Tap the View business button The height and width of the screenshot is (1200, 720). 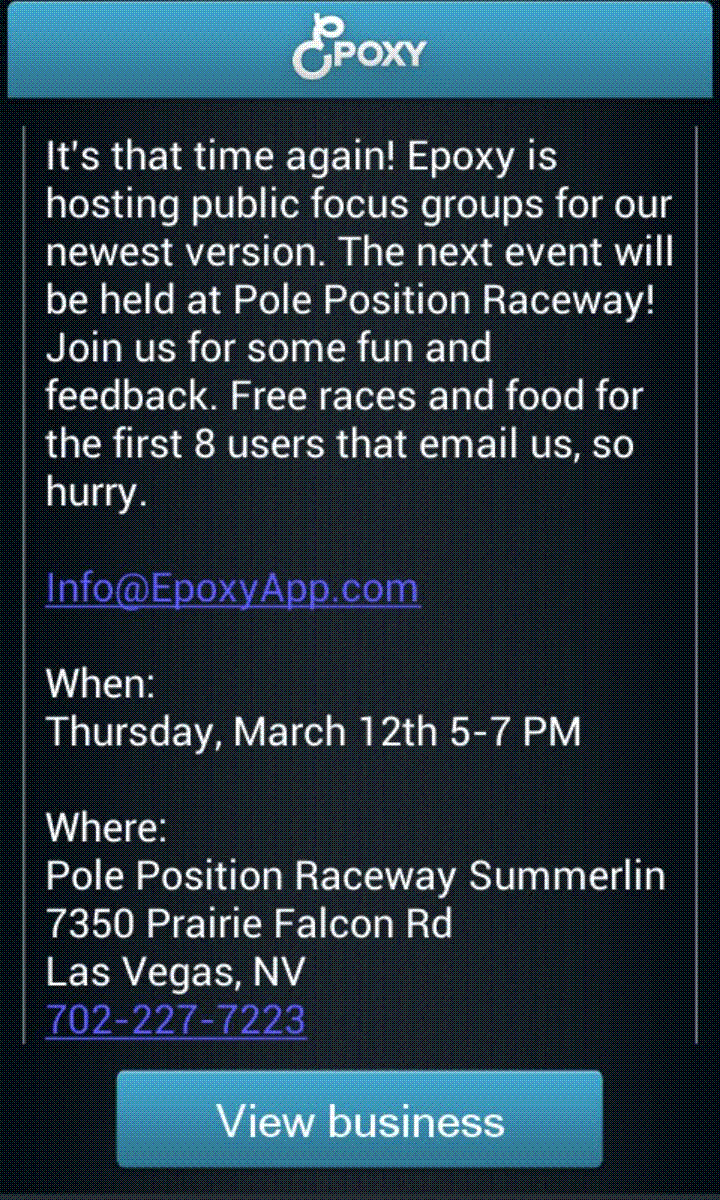[360, 1119]
